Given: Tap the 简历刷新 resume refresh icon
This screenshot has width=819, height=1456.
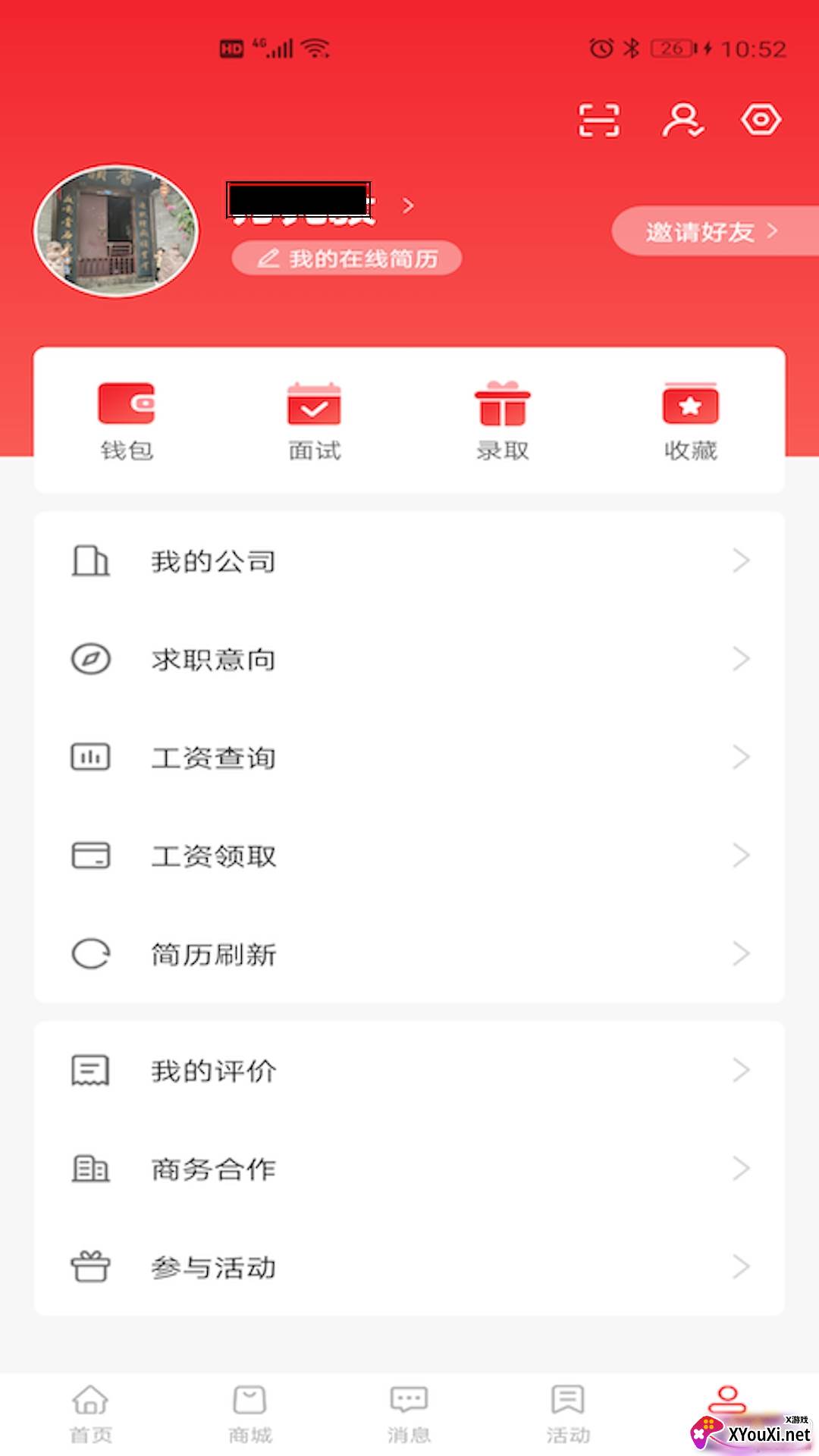Looking at the screenshot, I should point(90,954).
